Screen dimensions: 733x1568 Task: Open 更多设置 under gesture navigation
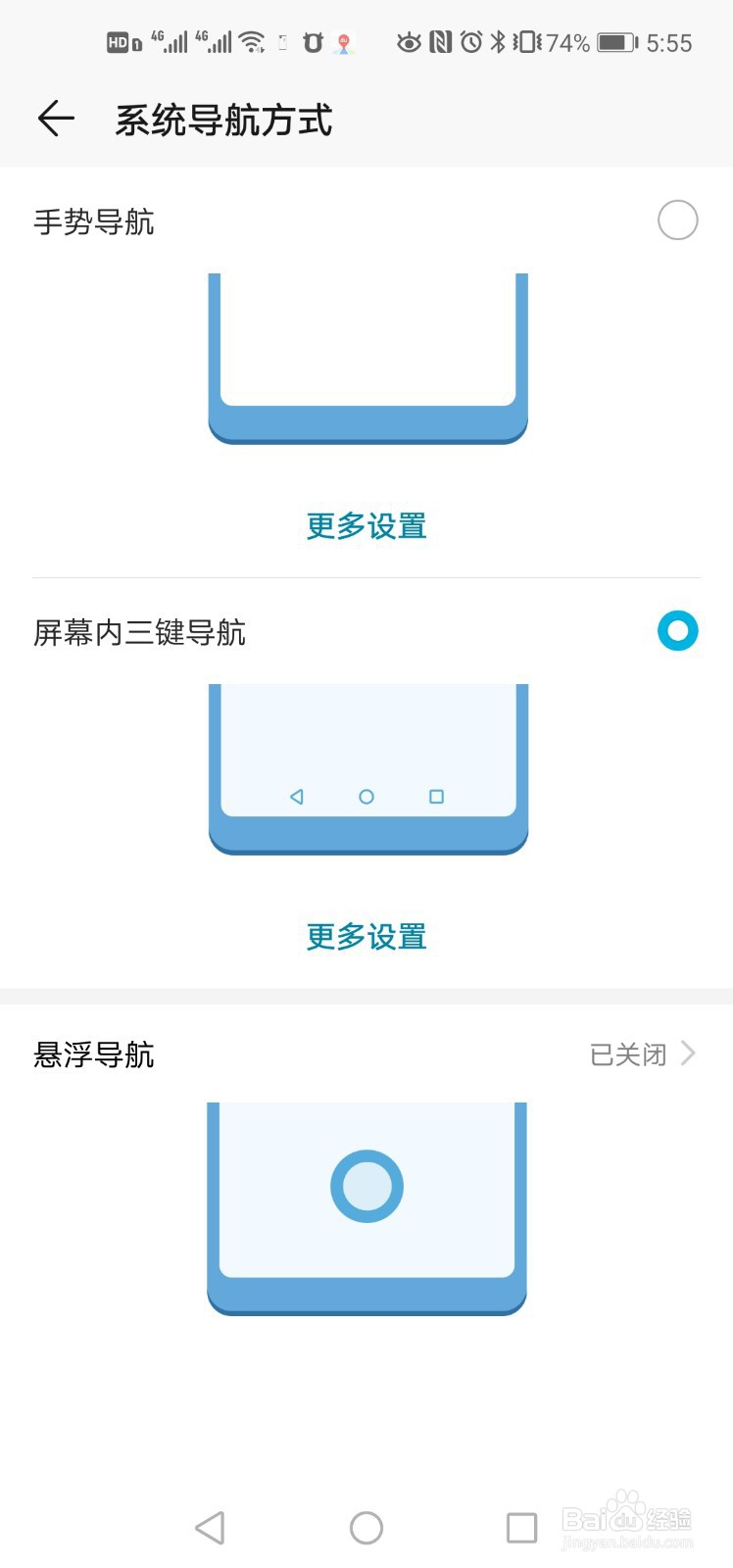[366, 526]
